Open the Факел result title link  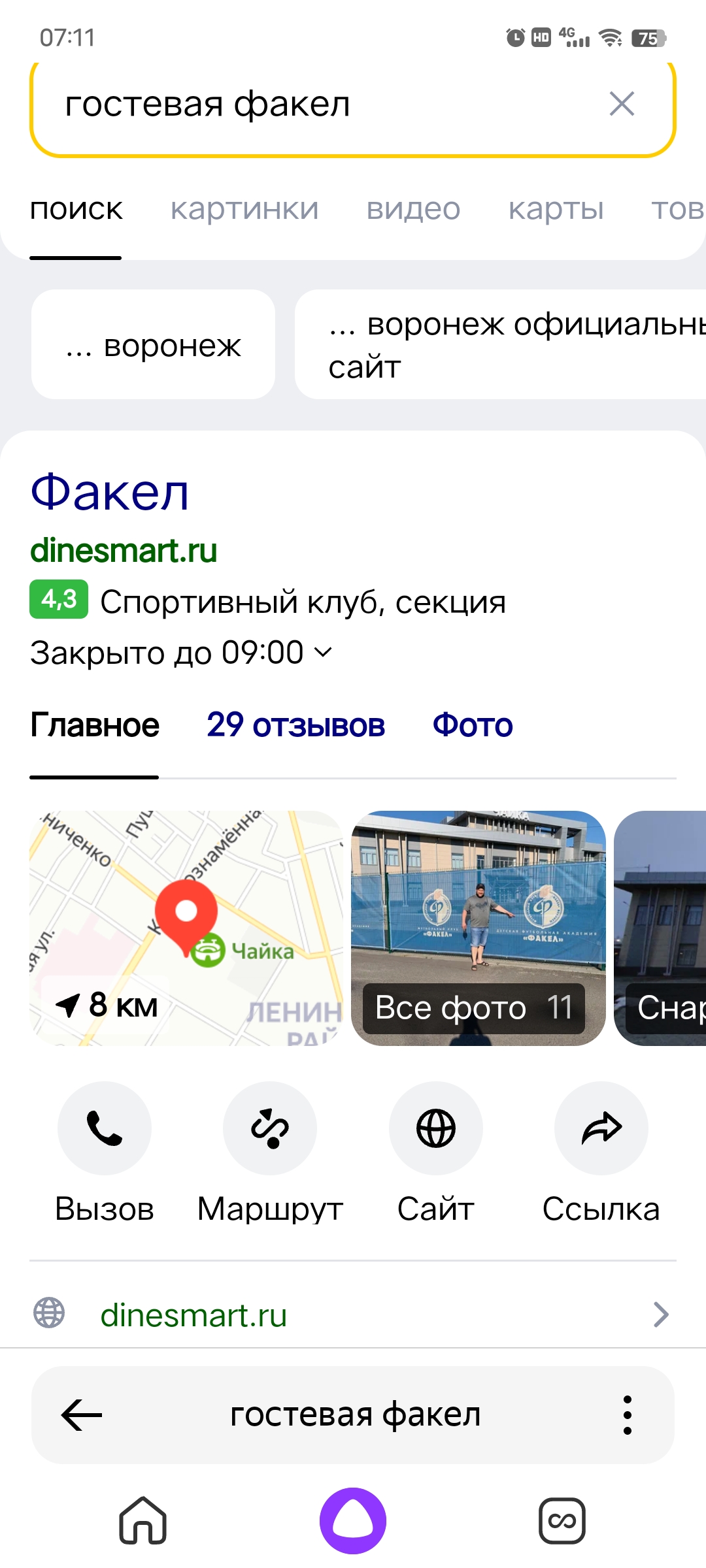pyautogui.click(x=110, y=493)
